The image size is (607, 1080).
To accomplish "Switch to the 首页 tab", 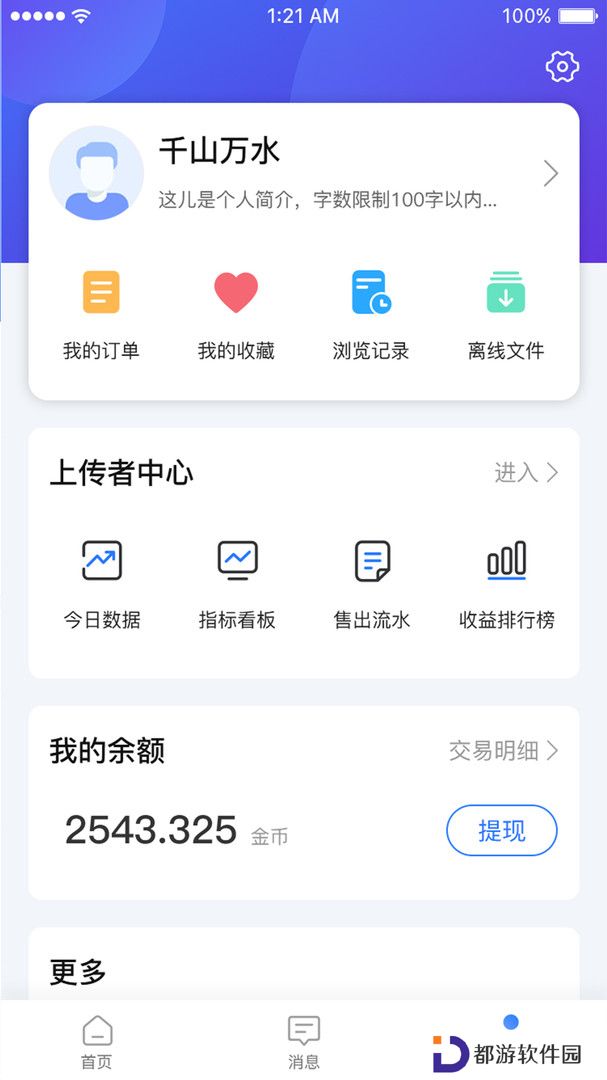I will pyautogui.click(x=97, y=1042).
